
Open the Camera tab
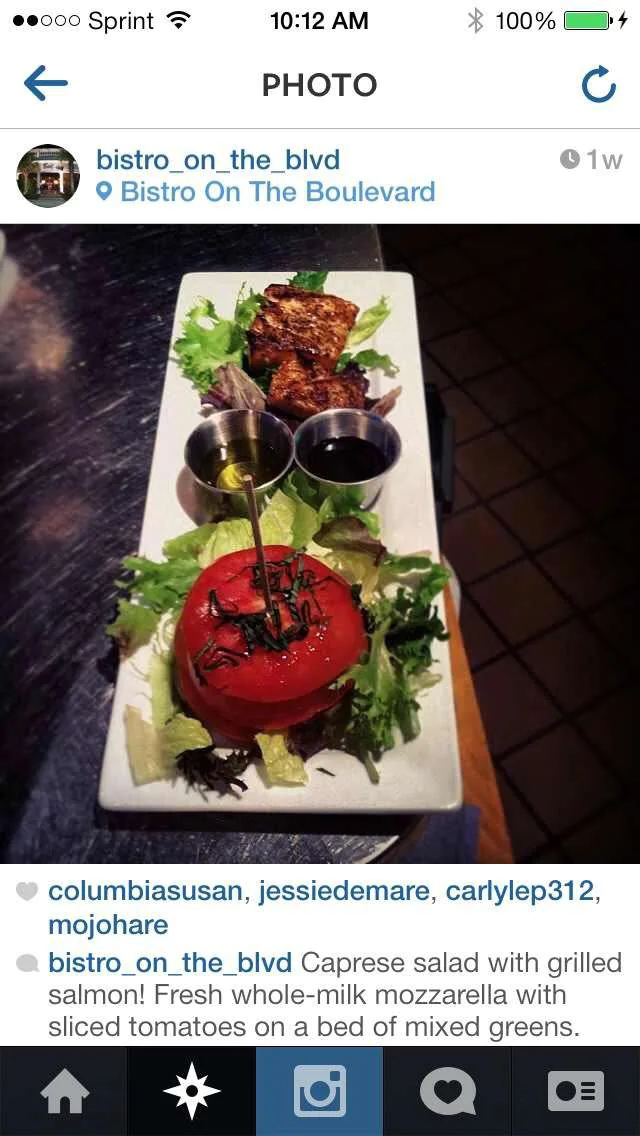click(320, 1091)
